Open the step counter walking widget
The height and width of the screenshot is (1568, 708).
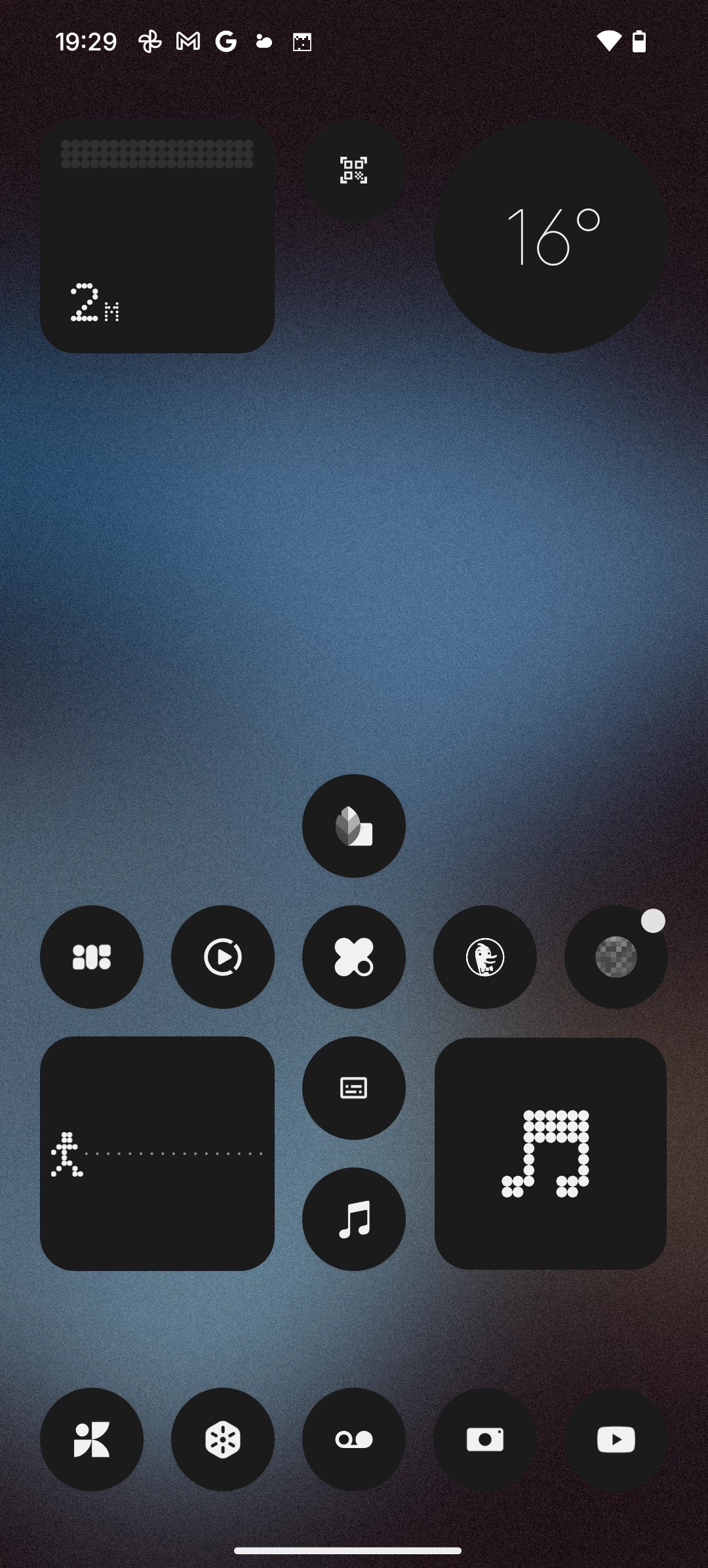pos(157,1154)
